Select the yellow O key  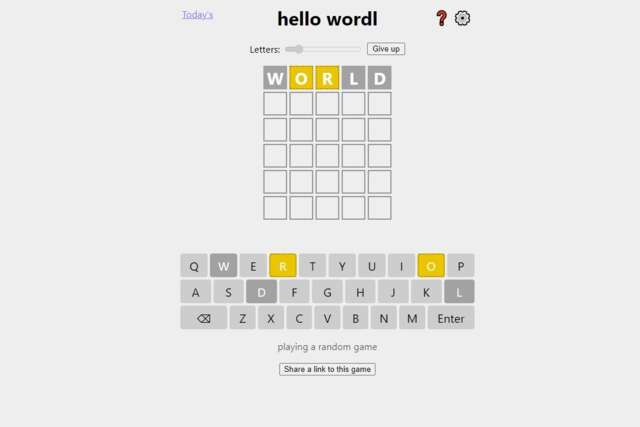(x=431, y=265)
